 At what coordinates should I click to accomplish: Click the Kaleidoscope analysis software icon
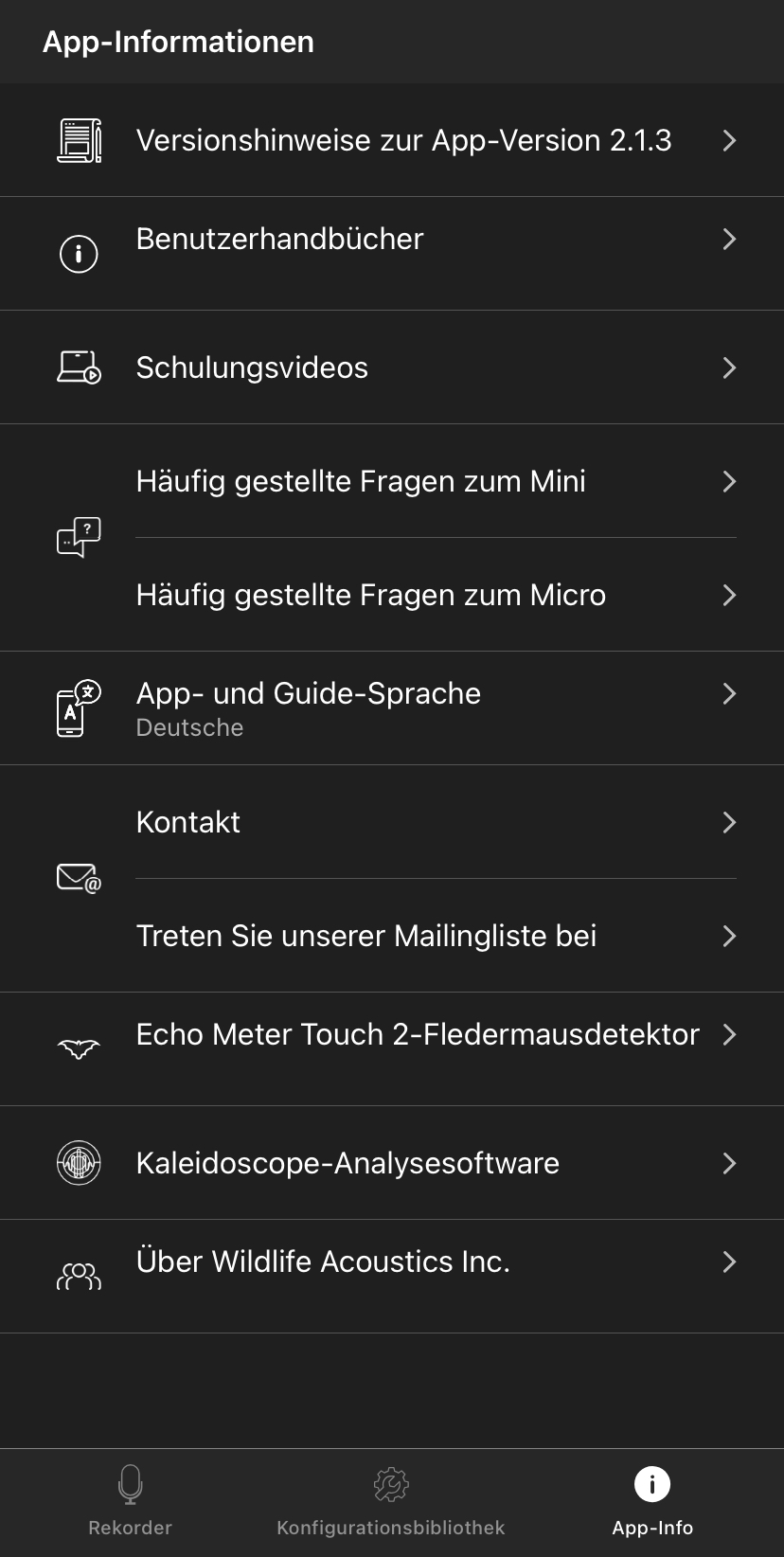(x=79, y=1162)
